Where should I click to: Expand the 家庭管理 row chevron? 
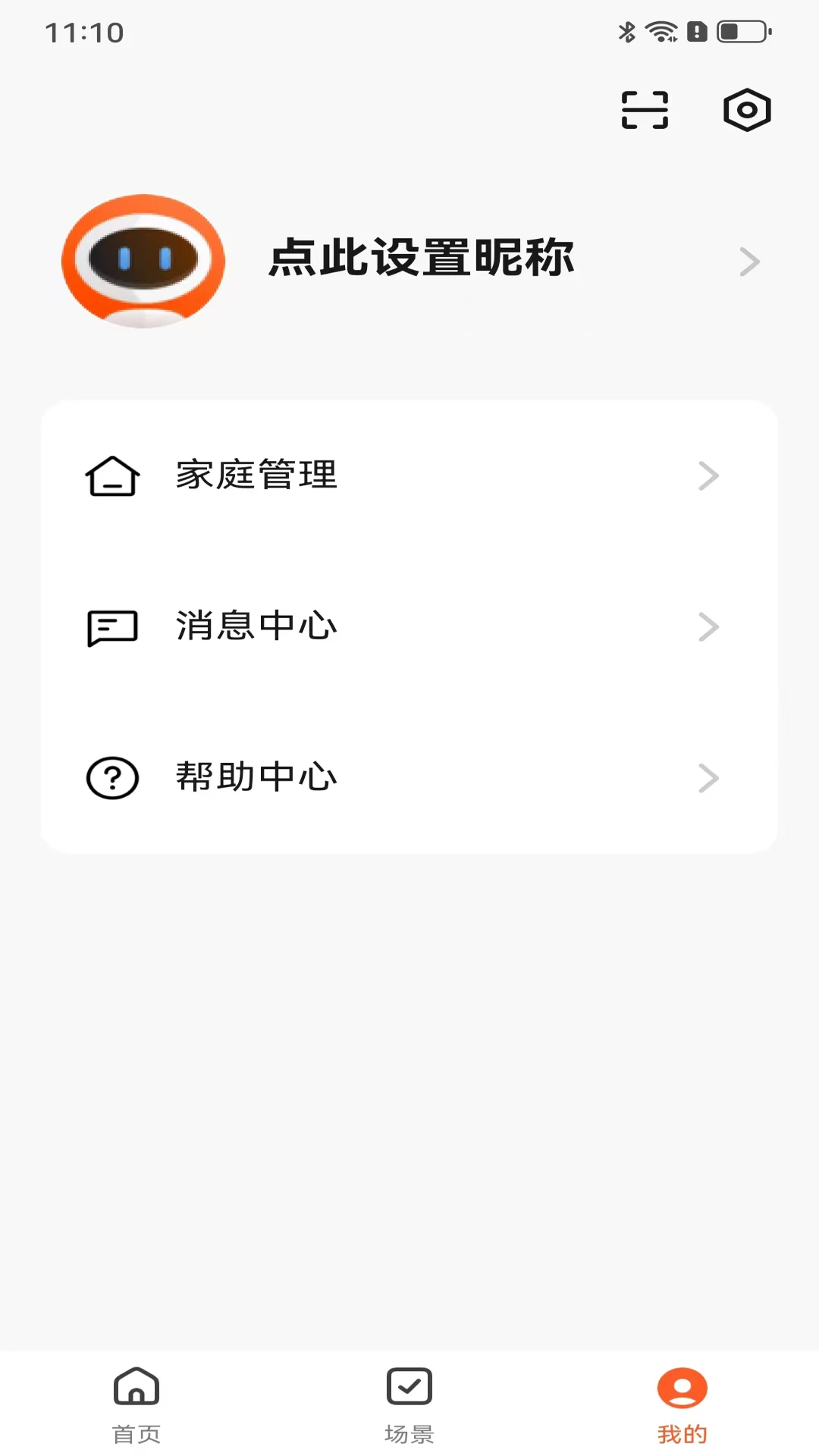coord(709,475)
